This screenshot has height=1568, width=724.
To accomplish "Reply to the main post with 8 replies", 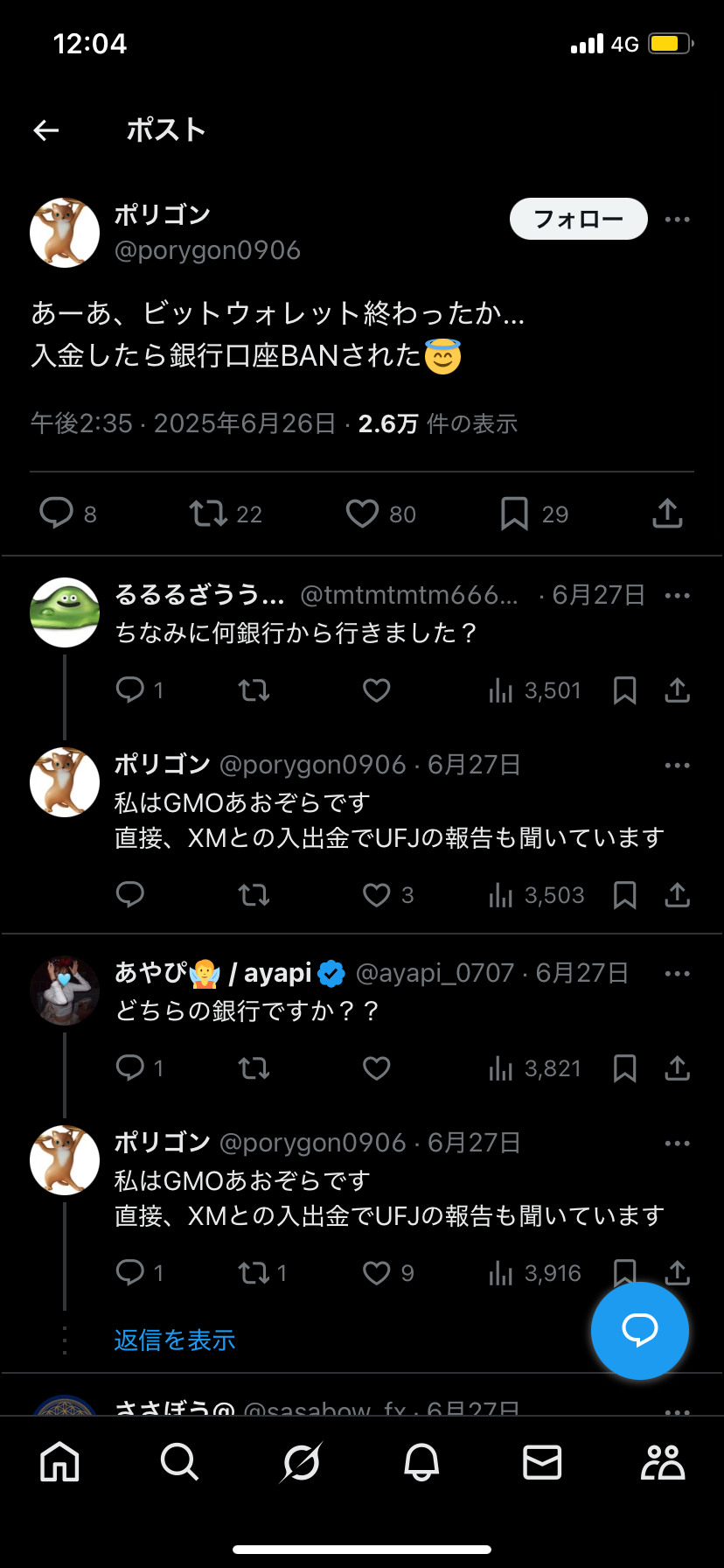I will pyautogui.click(x=57, y=513).
